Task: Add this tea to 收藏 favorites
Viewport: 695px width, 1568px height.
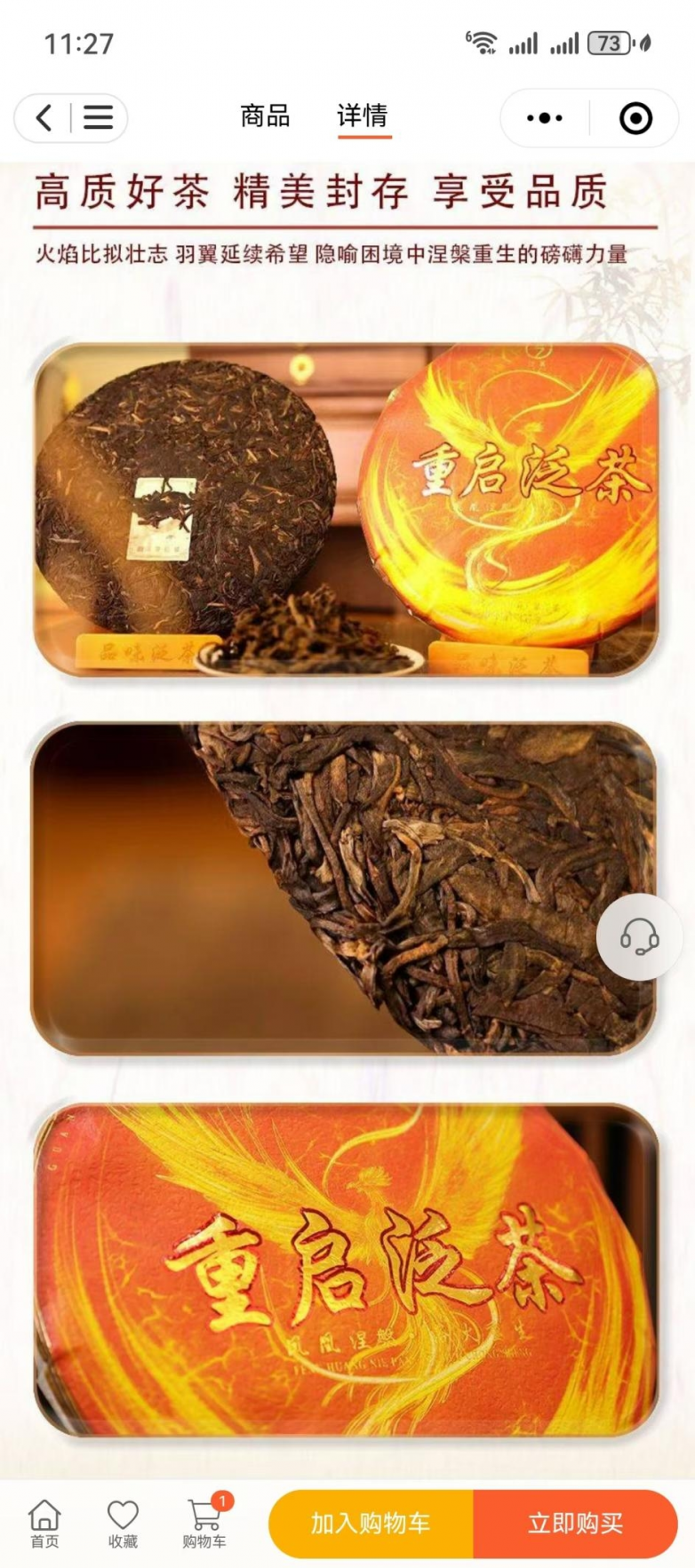Action: 123,1523
